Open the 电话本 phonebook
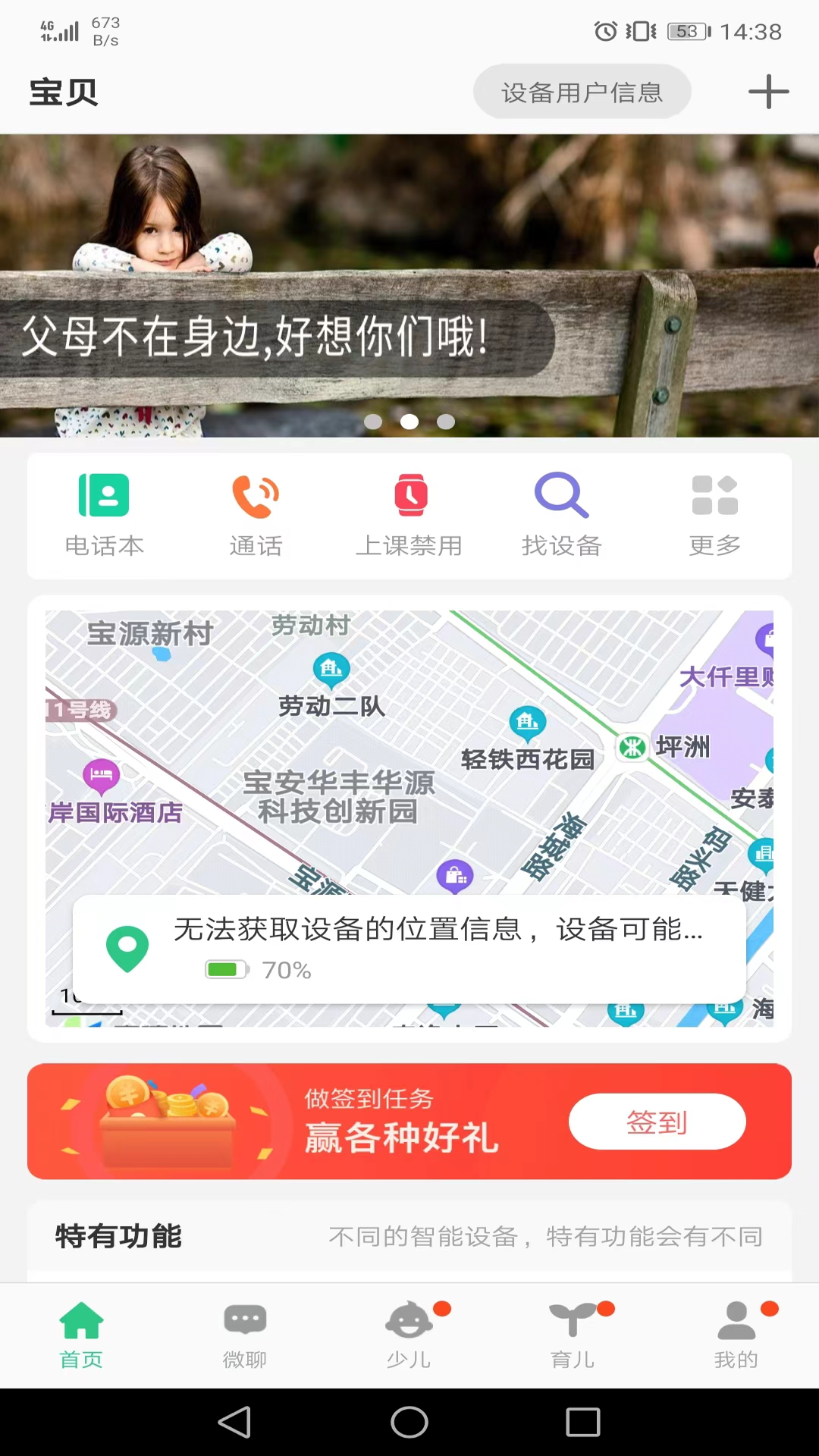Screen dimensions: 819x1456 point(104,516)
